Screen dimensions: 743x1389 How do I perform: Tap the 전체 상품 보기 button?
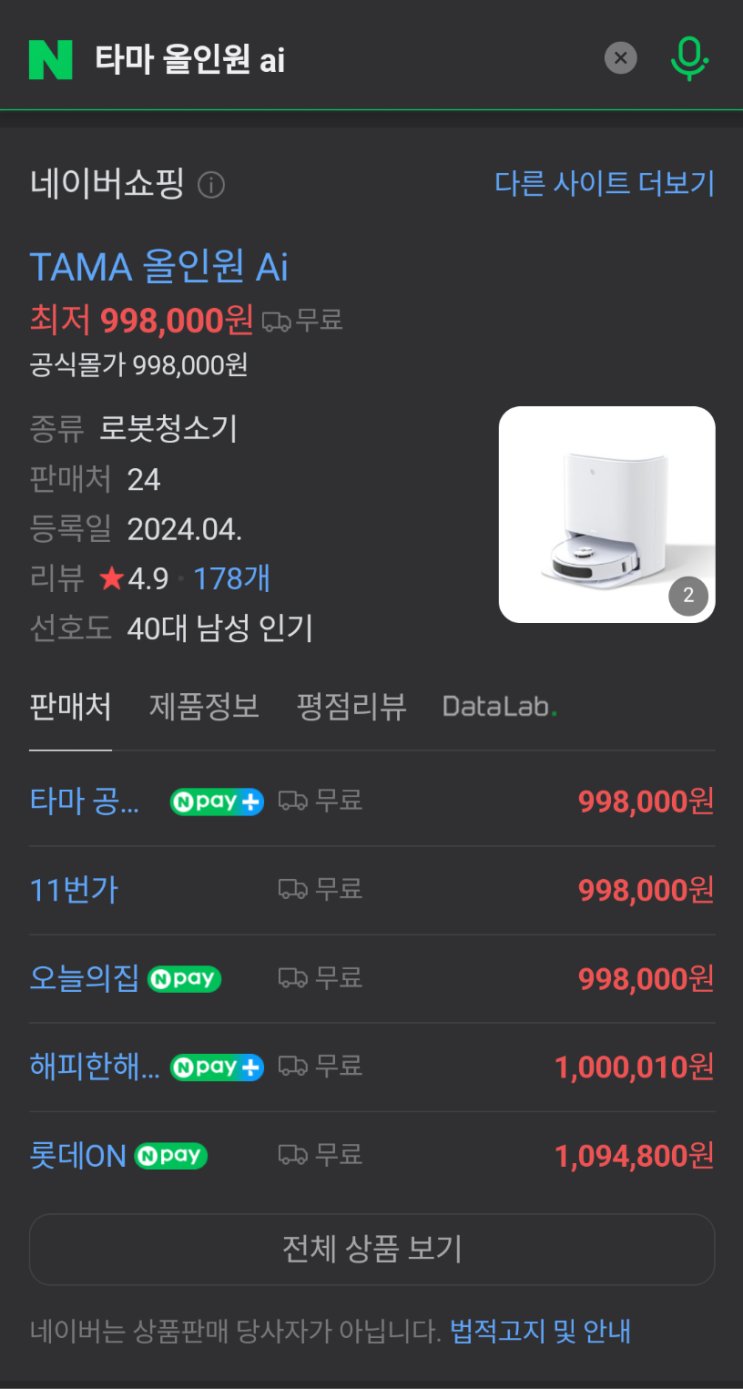pos(372,1249)
